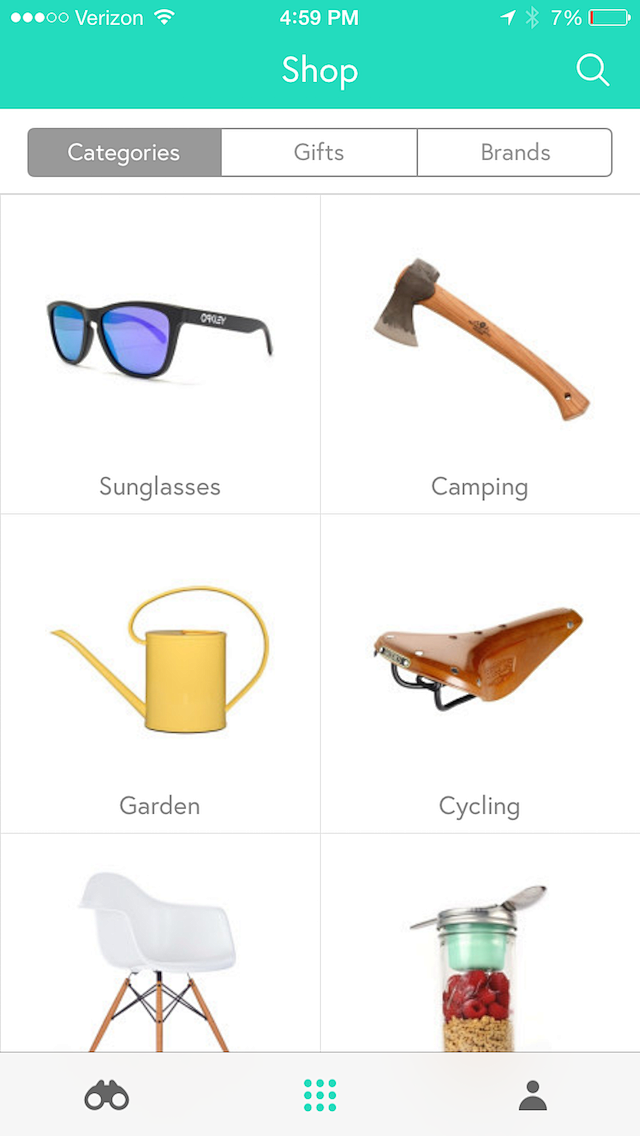This screenshot has height=1136, width=640.
Task: Open the Sunglasses category
Action: [x=160, y=355]
